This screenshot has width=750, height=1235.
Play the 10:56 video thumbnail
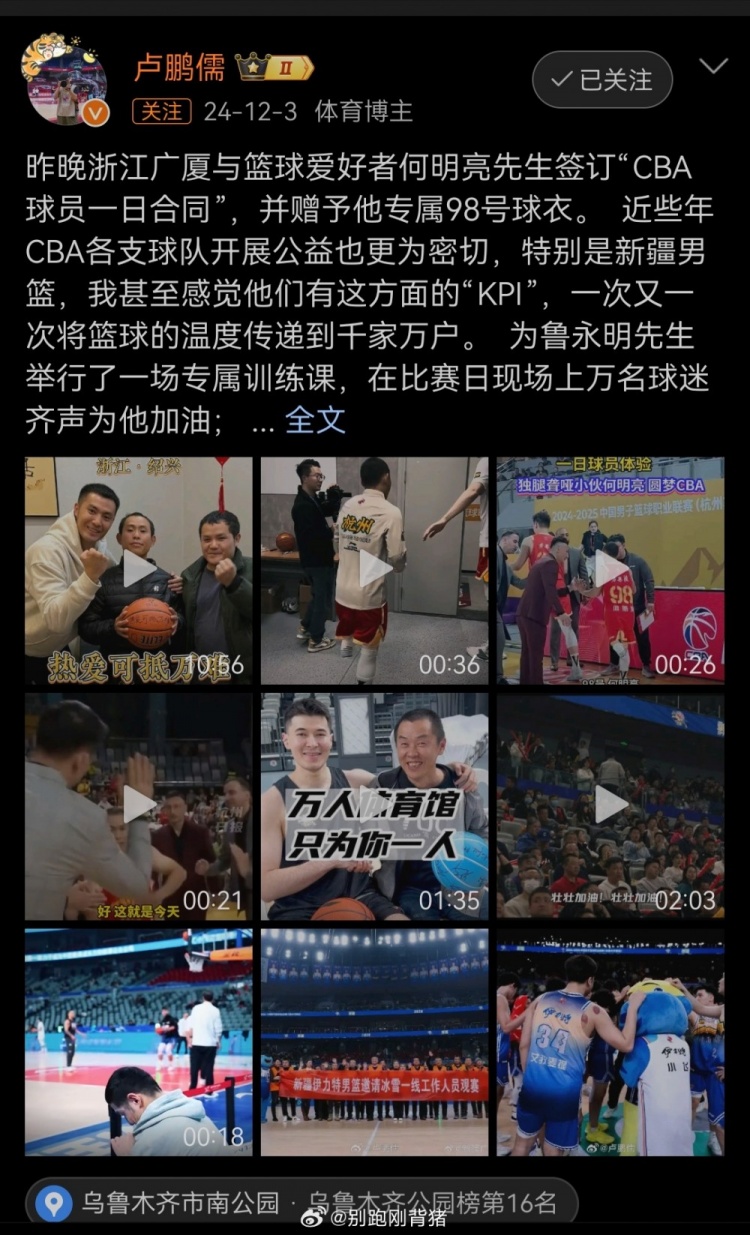[x=138, y=570]
